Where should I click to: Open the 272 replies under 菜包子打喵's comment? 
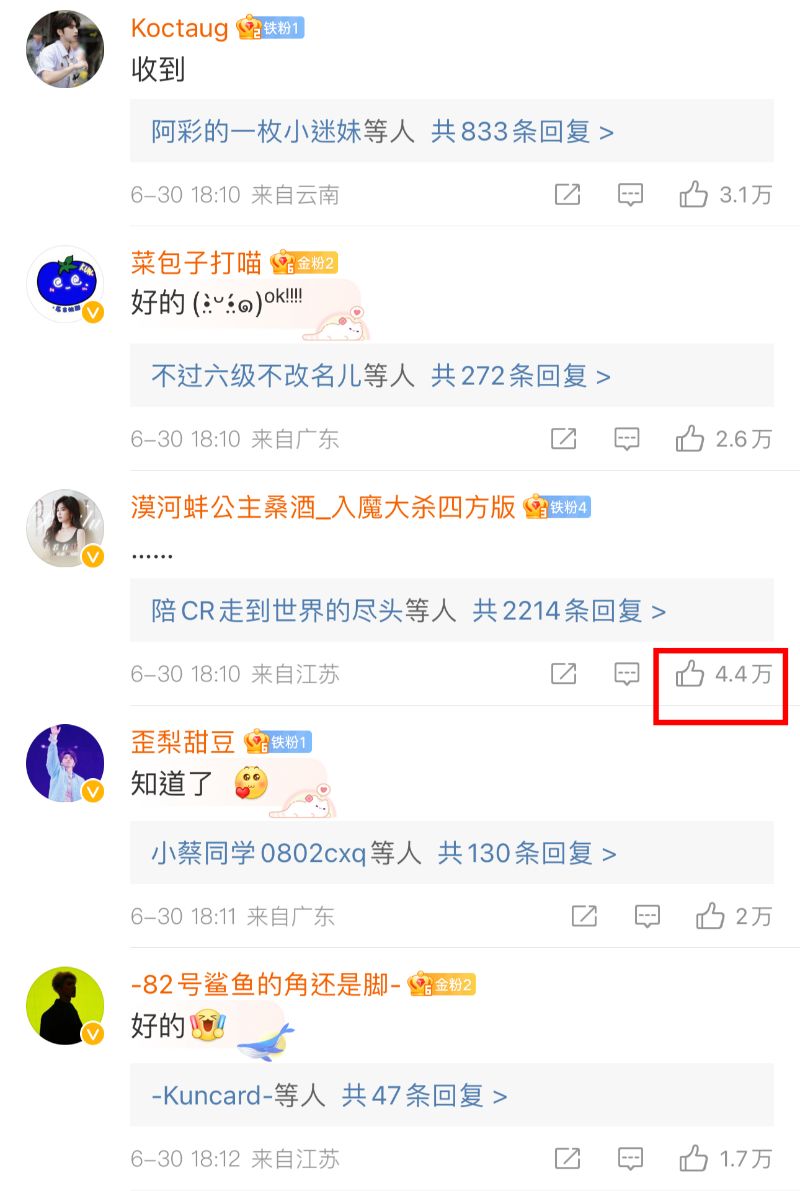[520, 376]
